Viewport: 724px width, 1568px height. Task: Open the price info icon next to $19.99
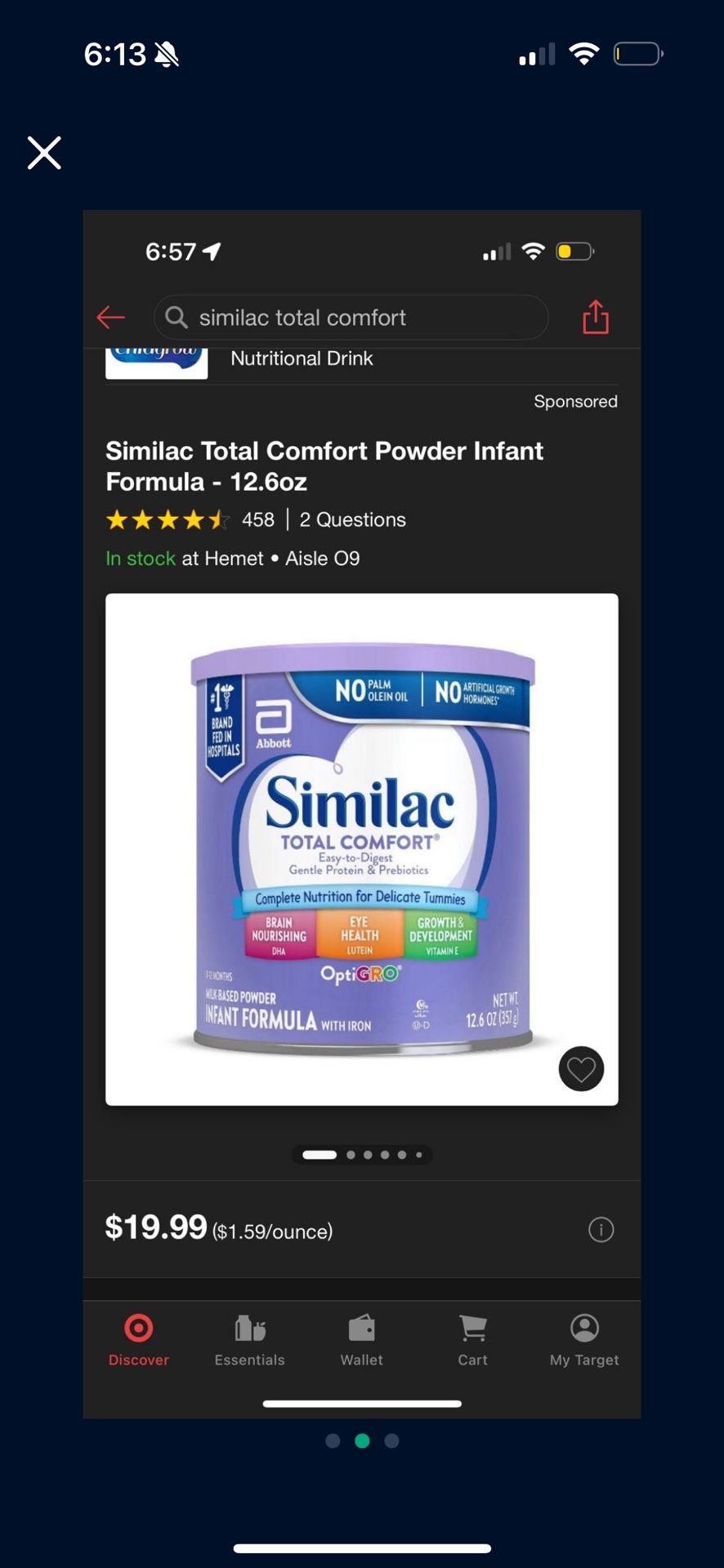click(x=601, y=1230)
